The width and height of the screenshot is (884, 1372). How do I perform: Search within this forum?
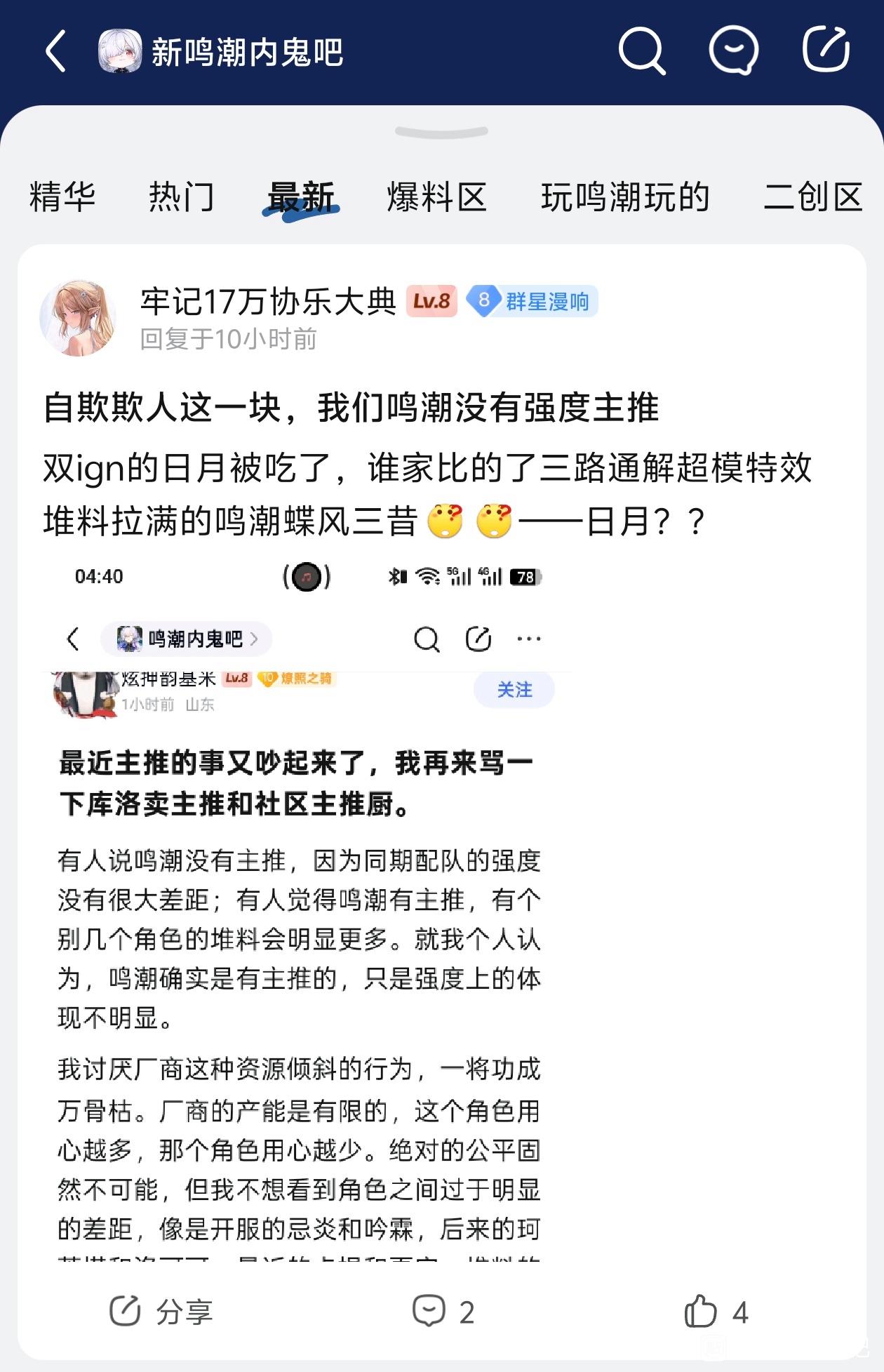tap(641, 51)
